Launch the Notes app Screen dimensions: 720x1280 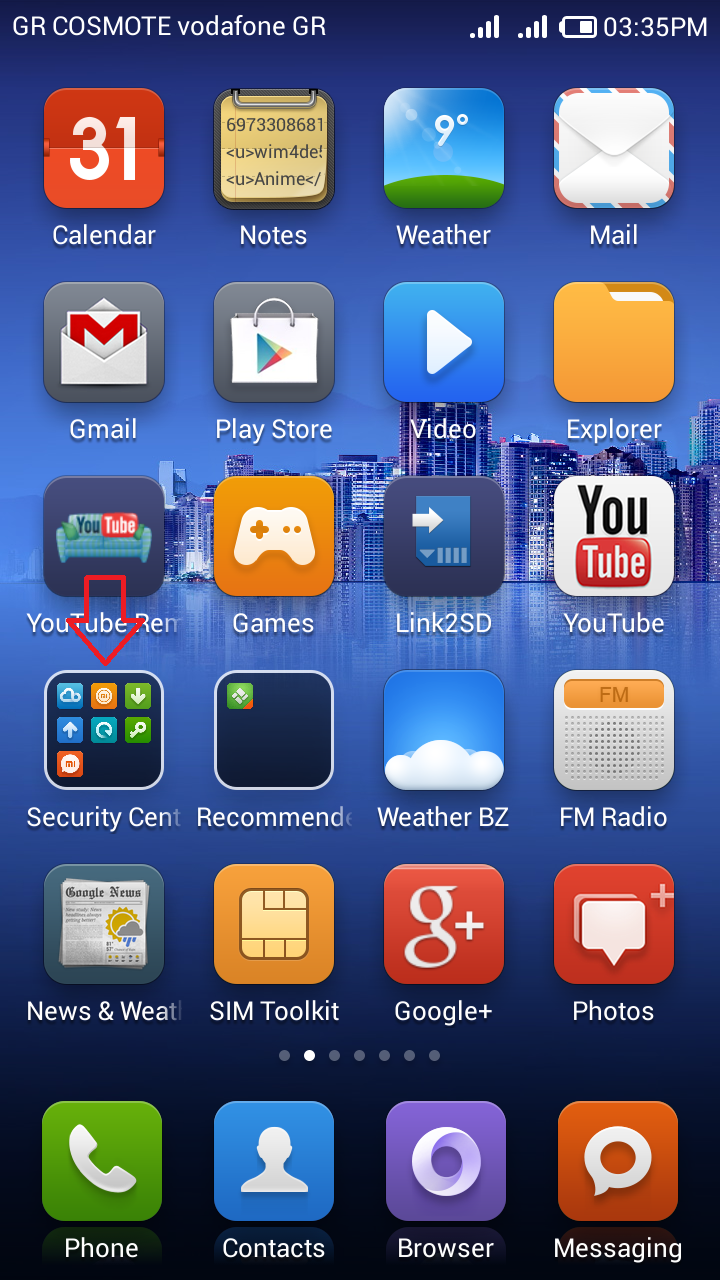click(274, 148)
